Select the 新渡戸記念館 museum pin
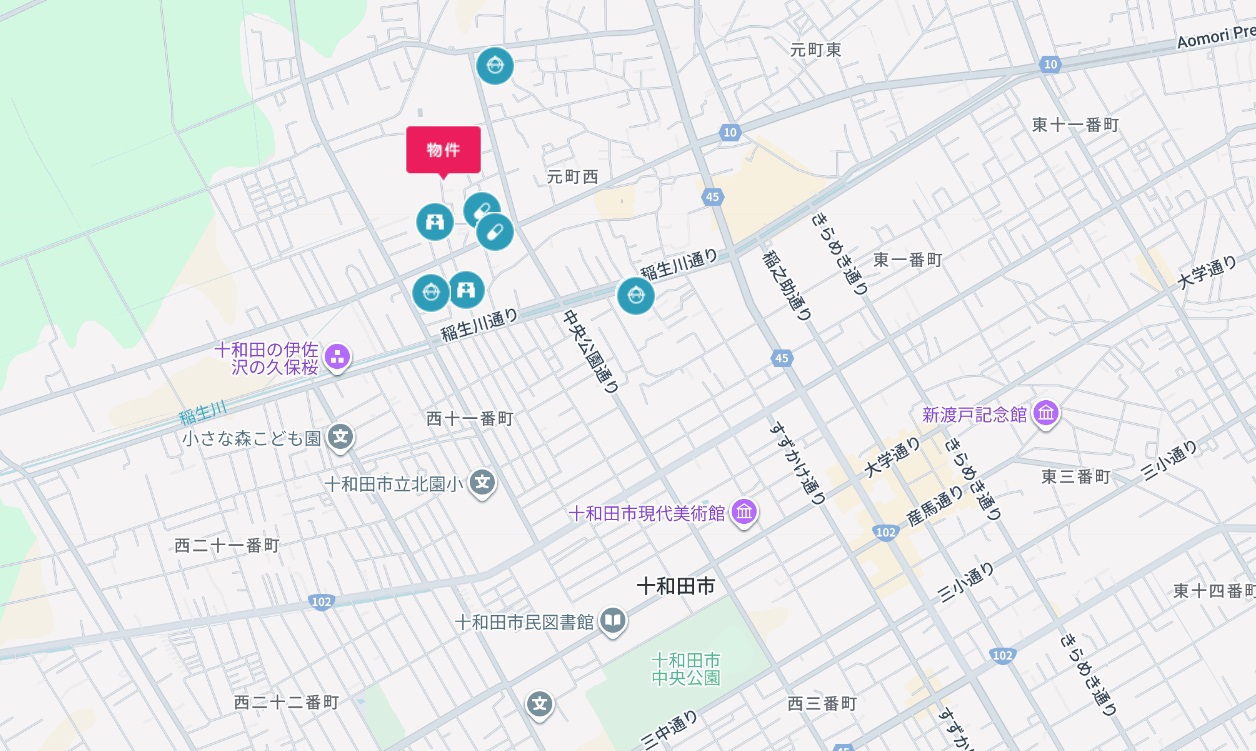 click(x=1046, y=413)
